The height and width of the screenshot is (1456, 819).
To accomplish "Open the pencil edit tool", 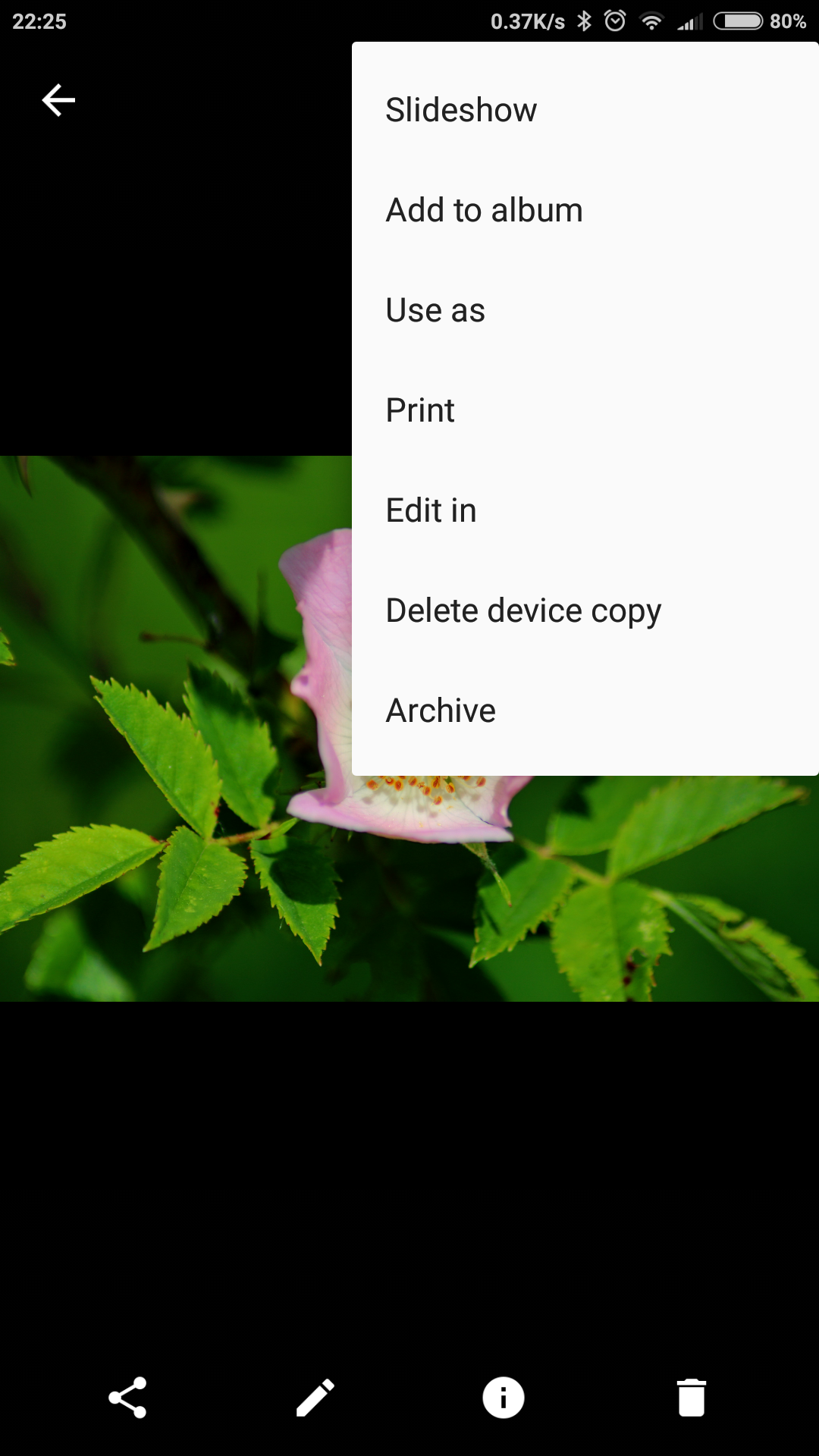I will point(315,1398).
